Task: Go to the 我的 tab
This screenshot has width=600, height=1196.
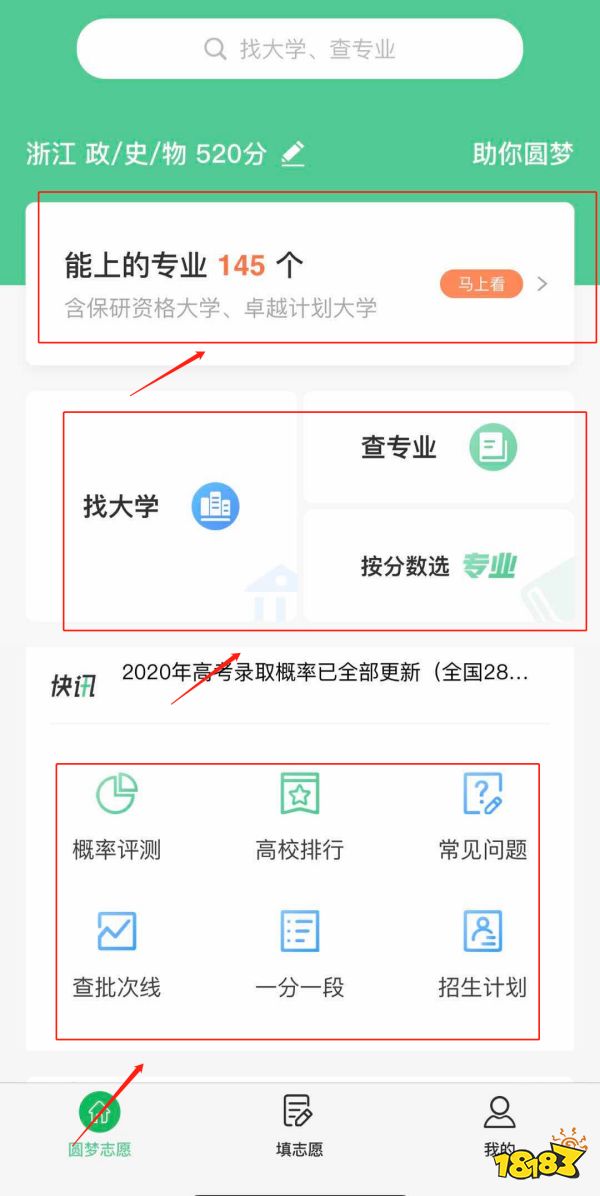Action: pos(499,1125)
